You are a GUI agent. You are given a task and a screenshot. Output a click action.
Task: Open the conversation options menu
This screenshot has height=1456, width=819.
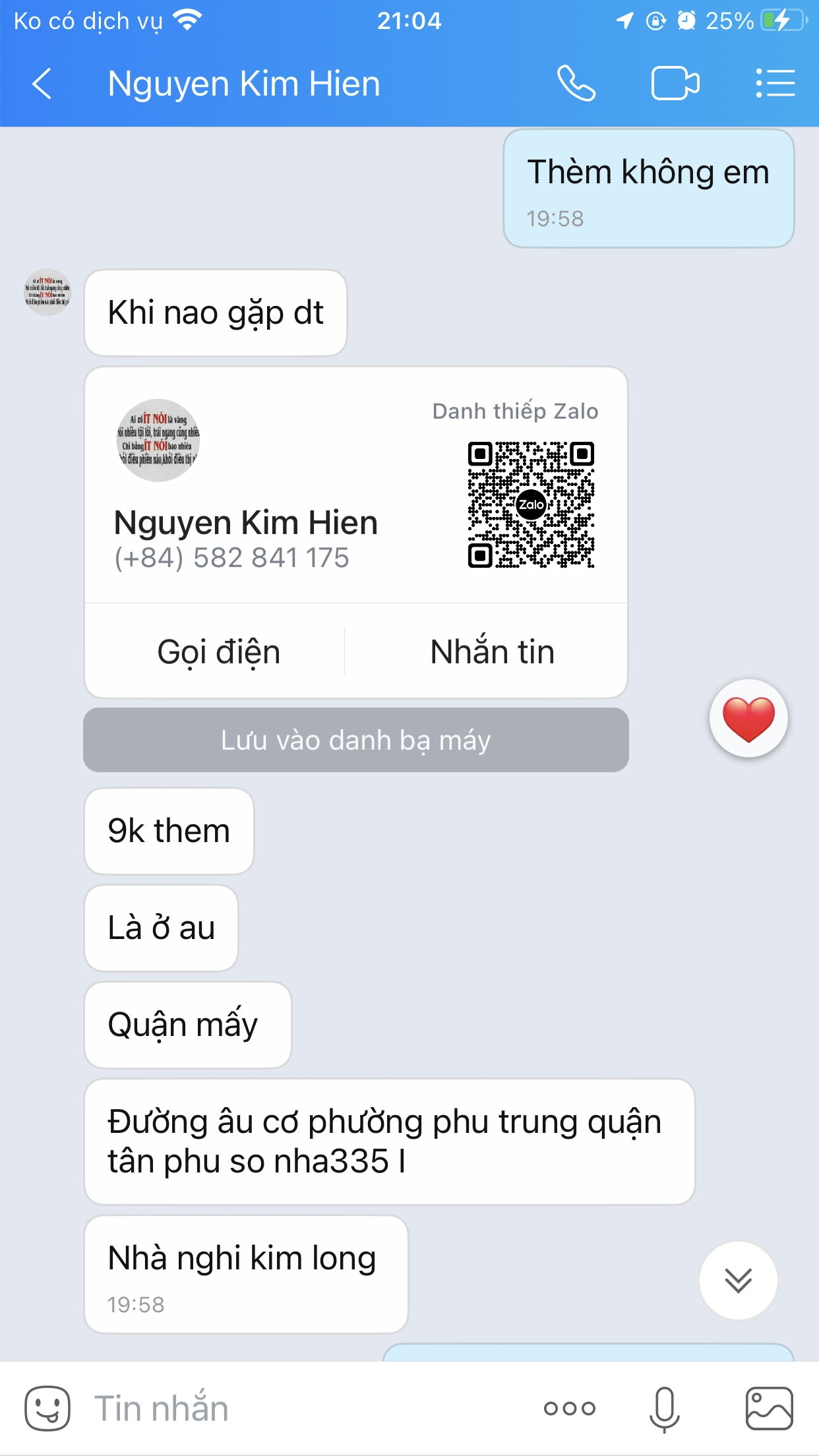click(x=775, y=84)
